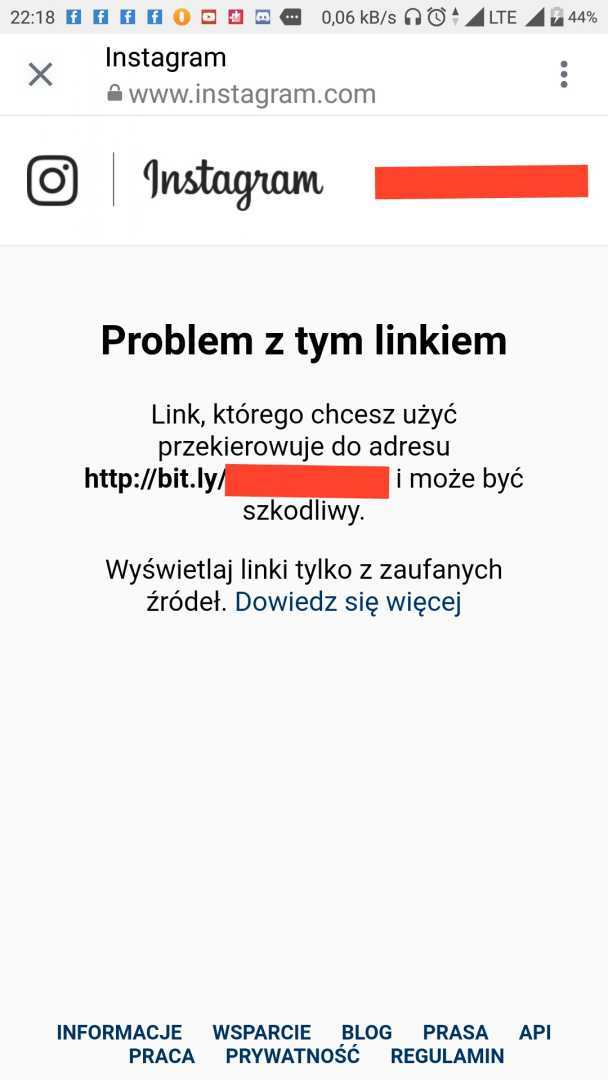The image size is (608, 1080).
Task: Open the BLOG footer link
Action: (367, 1032)
